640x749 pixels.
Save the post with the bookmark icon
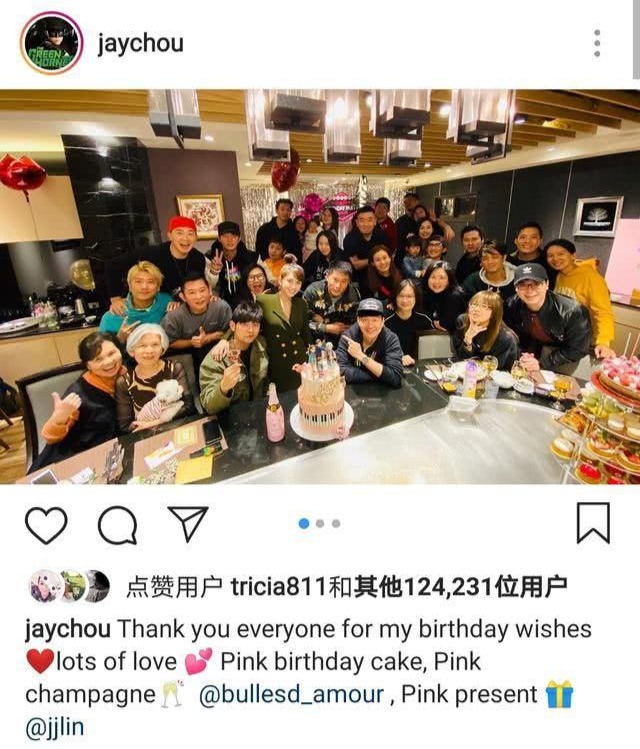click(593, 523)
